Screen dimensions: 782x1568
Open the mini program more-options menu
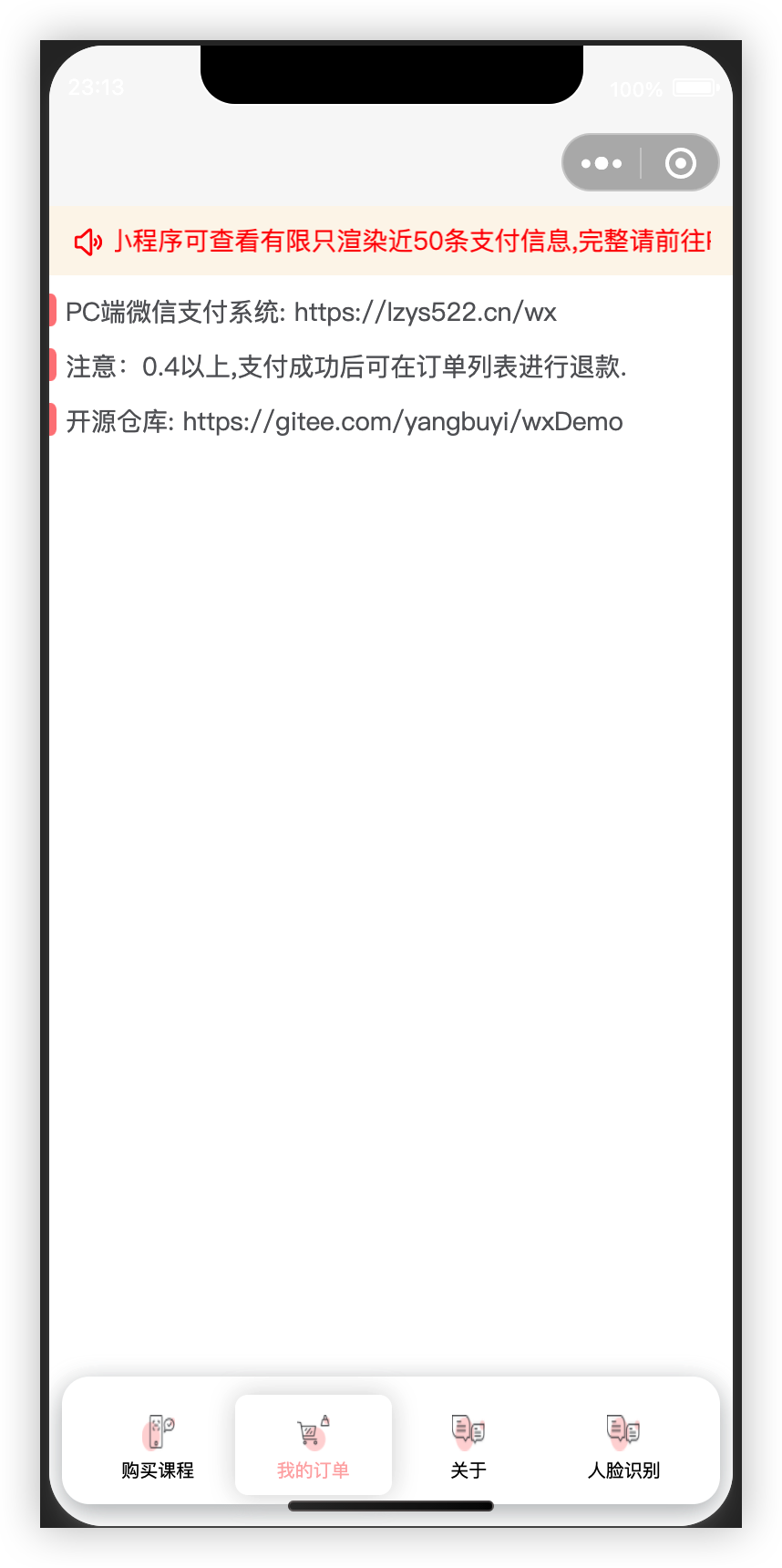pos(602,163)
